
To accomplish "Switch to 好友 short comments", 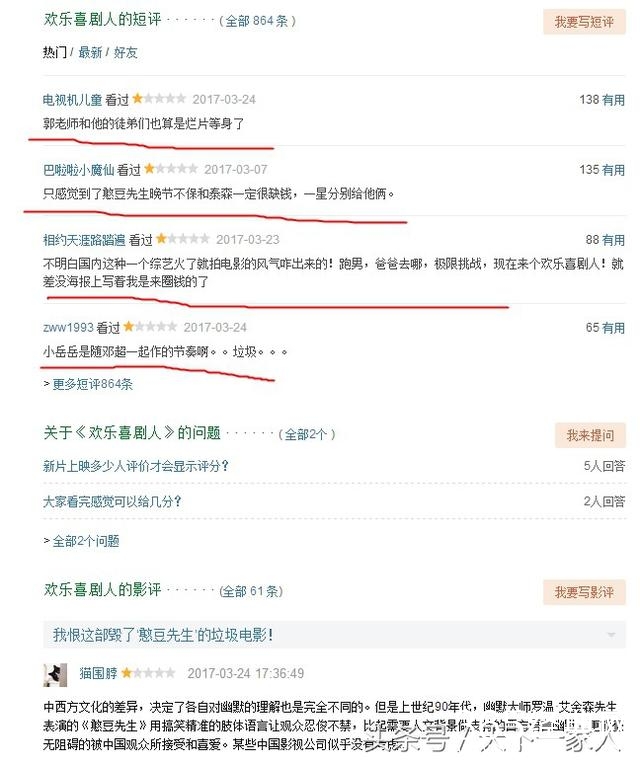I will click(125, 51).
